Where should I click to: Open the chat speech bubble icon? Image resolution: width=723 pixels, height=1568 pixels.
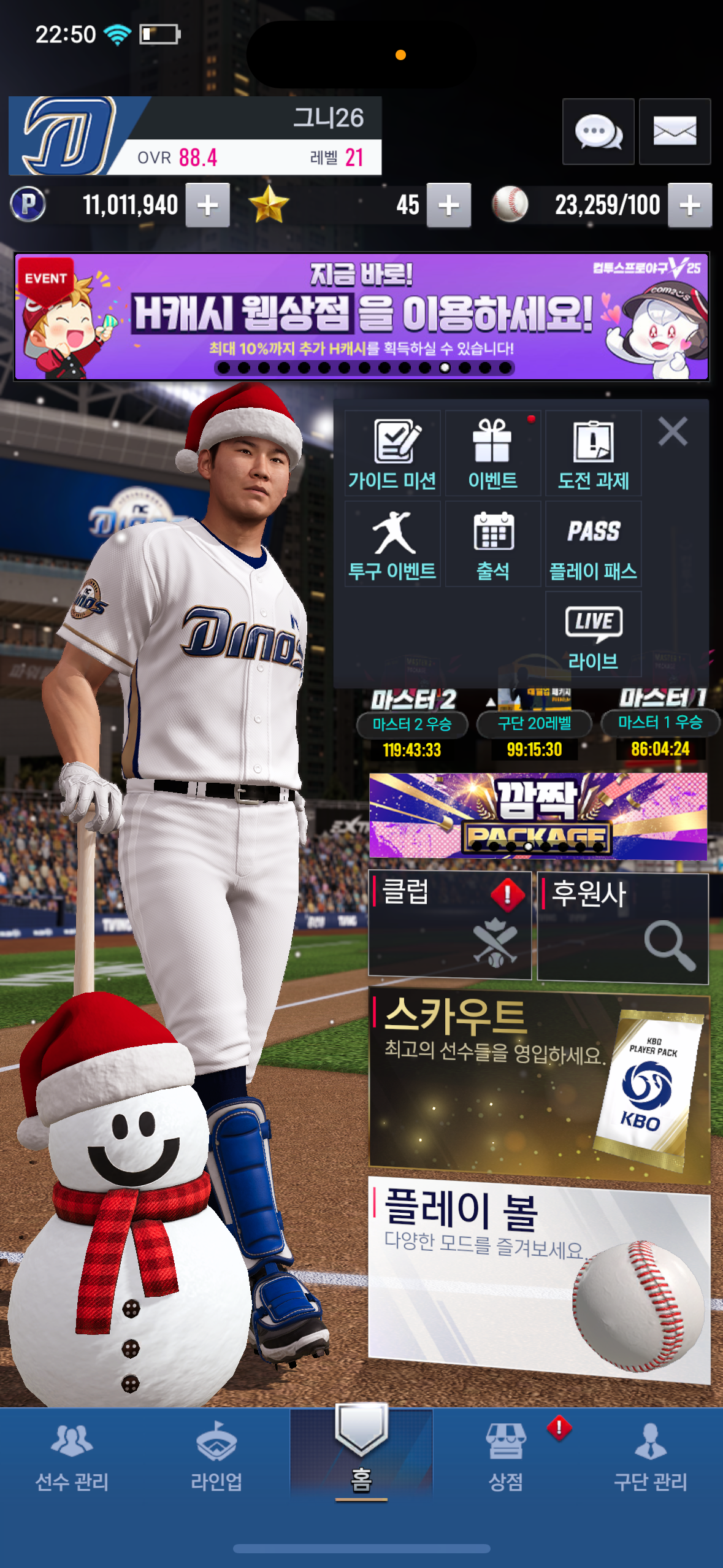(598, 131)
